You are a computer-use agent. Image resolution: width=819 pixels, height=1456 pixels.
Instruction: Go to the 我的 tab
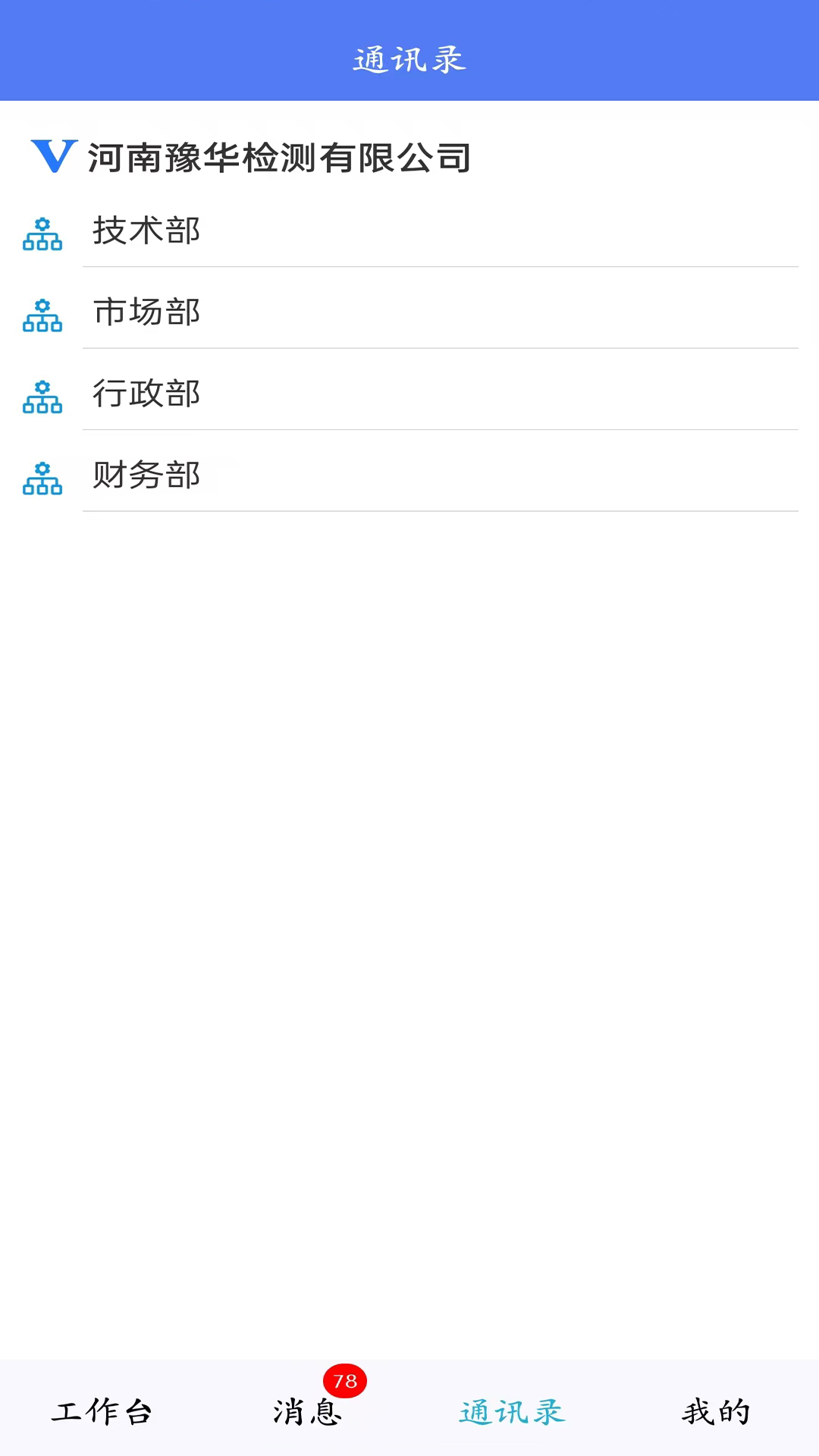point(716,1411)
